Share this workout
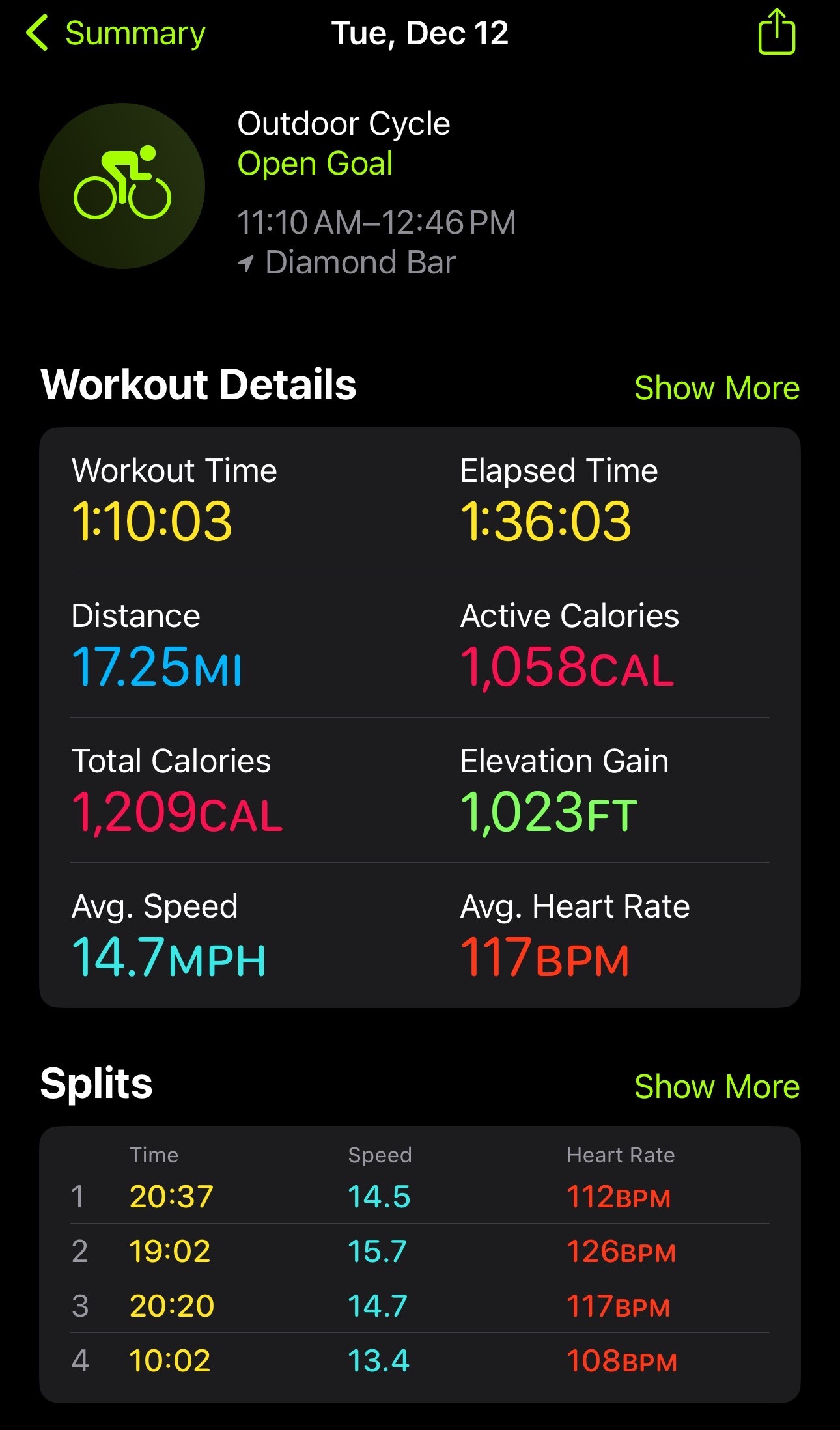 pos(776,31)
